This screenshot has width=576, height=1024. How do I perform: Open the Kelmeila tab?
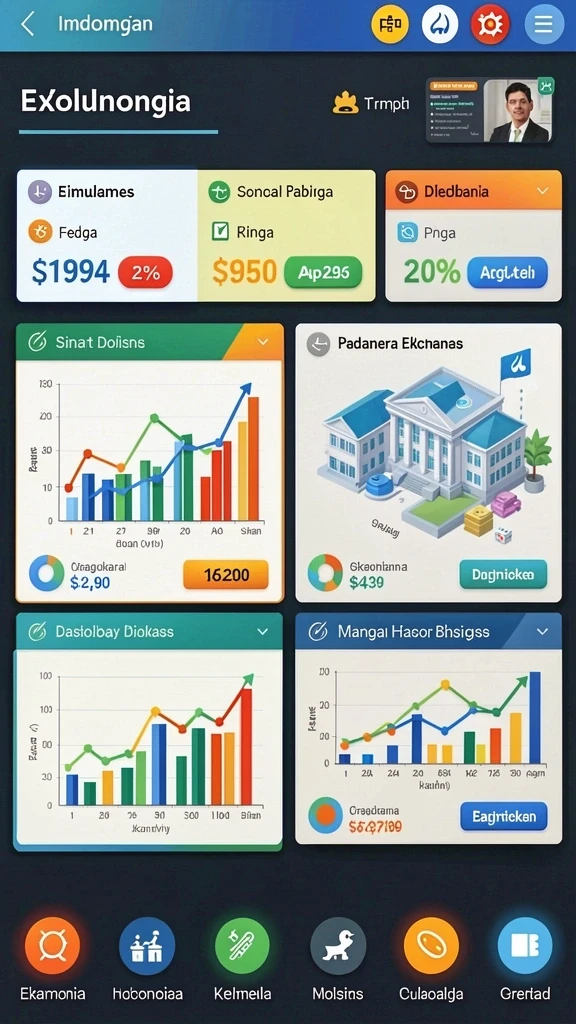point(242,960)
